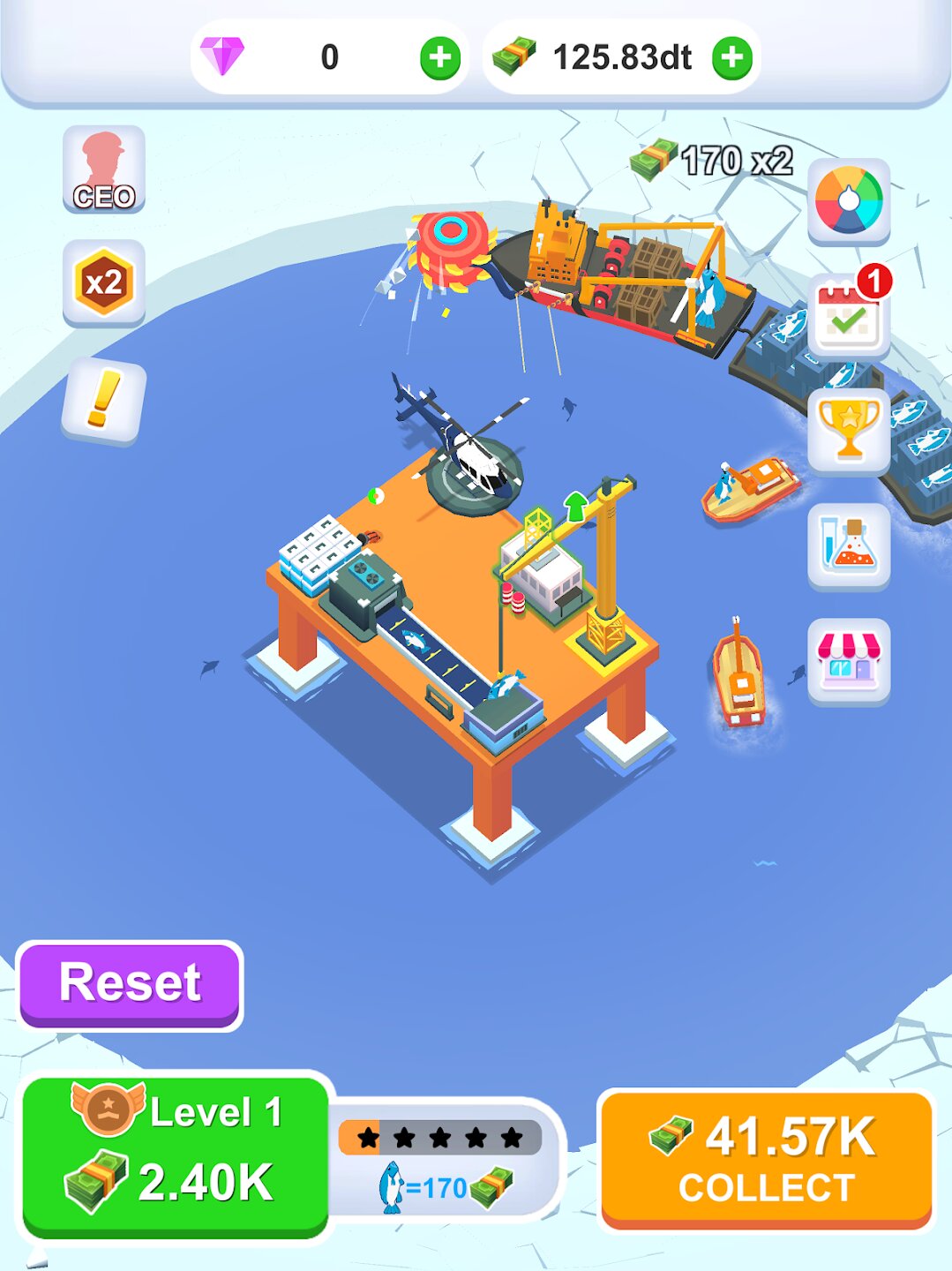The height and width of the screenshot is (1271, 952).
Task: Add more cash with the plus button
Action: tap(731, 58)
